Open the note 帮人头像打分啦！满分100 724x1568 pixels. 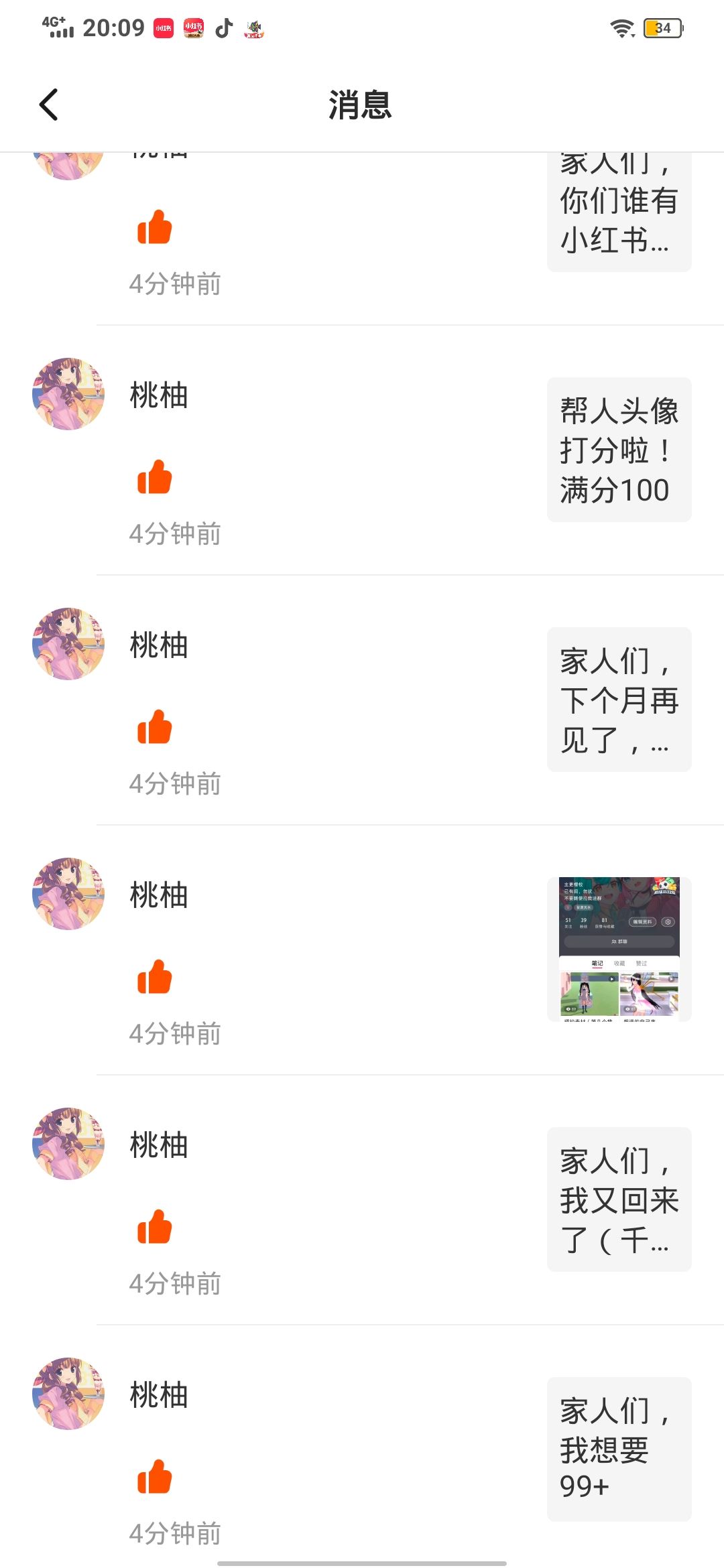(619, 450)
